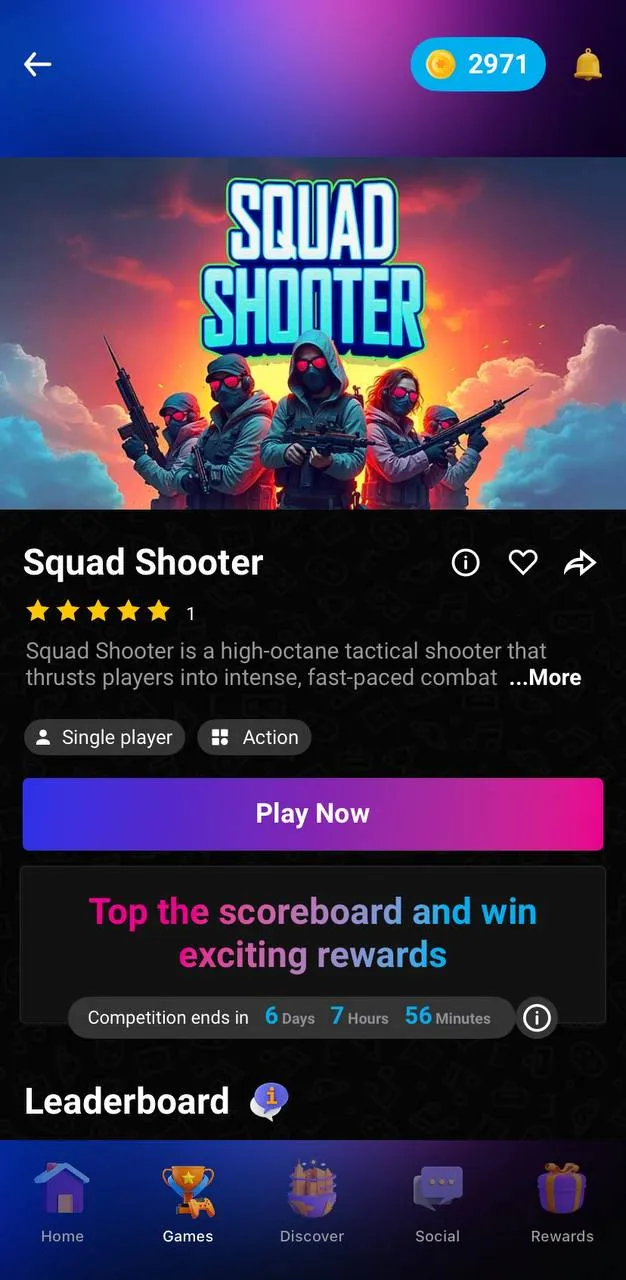626x1280 pixels.
Task: Add Squad Shooter to favorites
Action: coord(523,563)
